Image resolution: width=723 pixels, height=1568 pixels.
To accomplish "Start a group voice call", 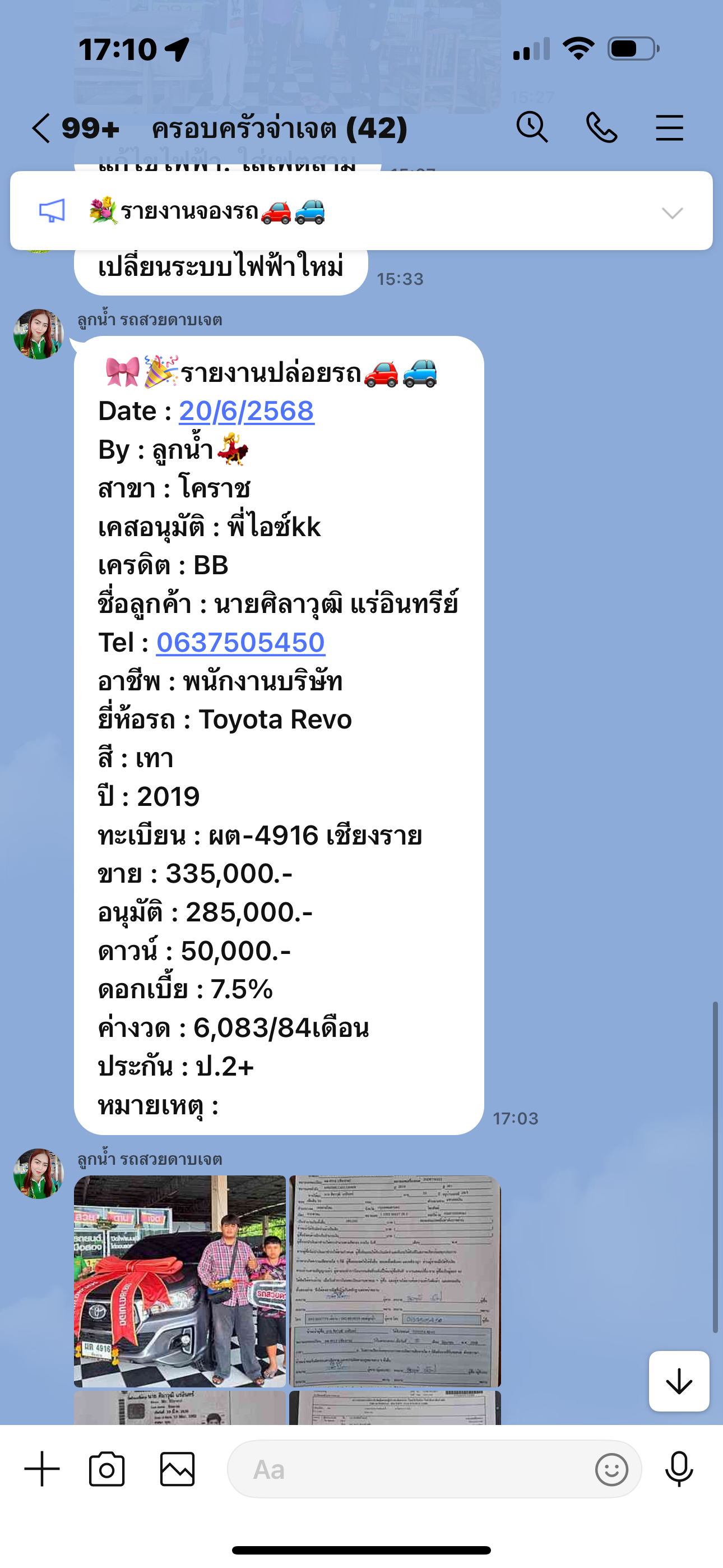I will click(601, 128).
